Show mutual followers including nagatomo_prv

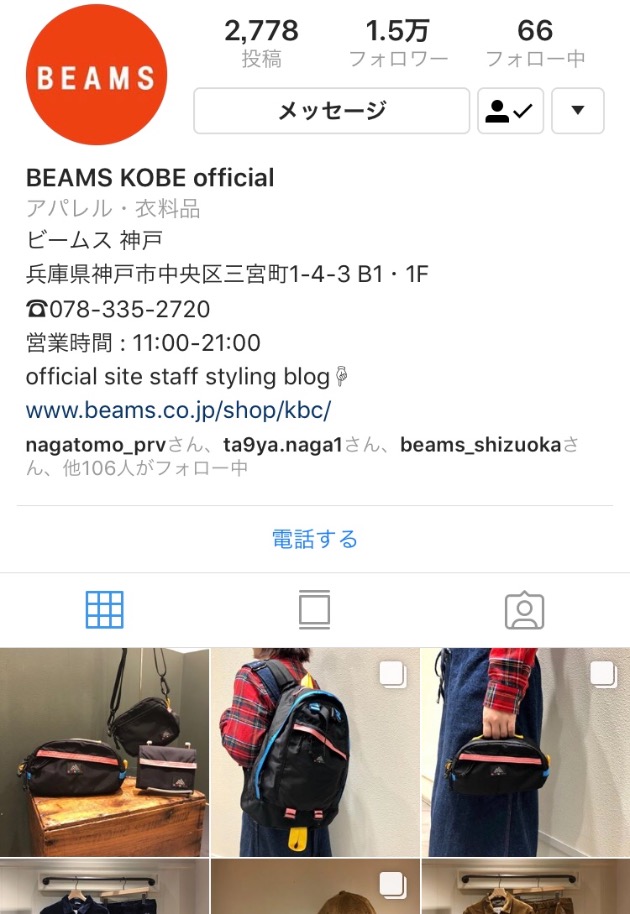300,456
